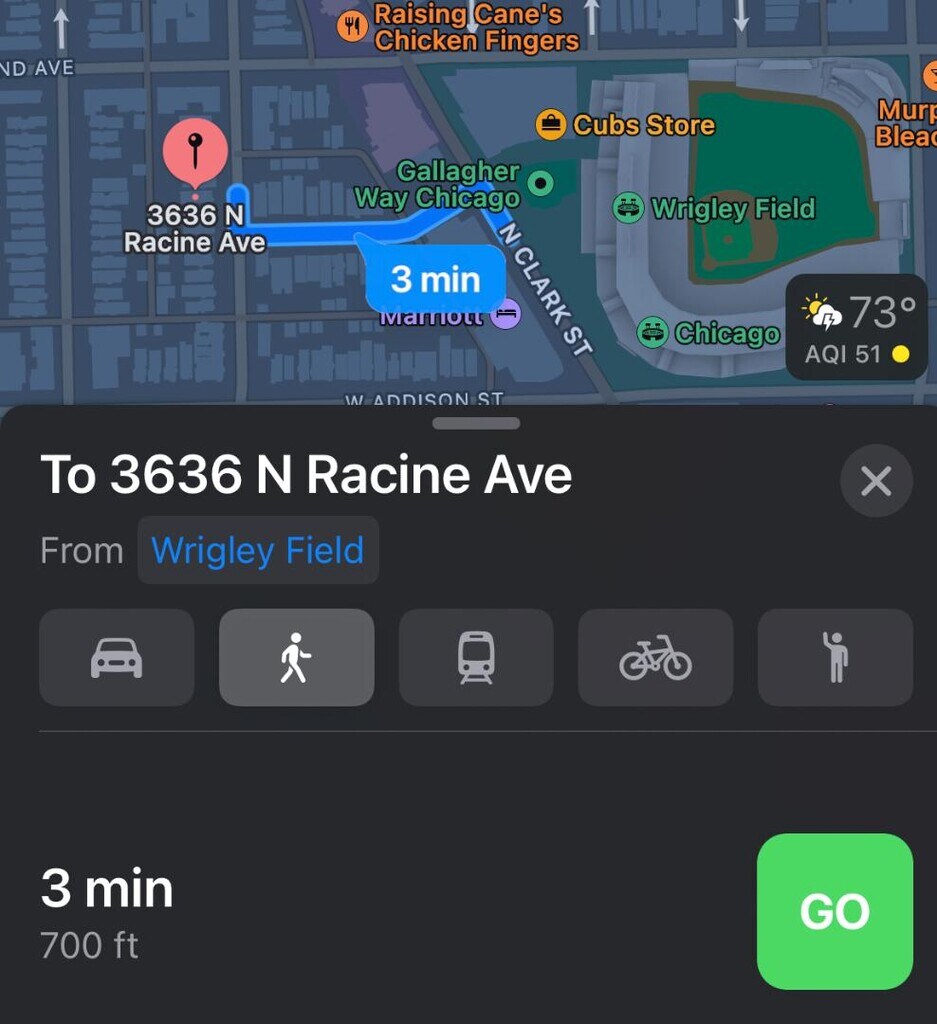Screen dimensions: 937x1024
Task: Switch to transit directions
Action: (476, 657)
